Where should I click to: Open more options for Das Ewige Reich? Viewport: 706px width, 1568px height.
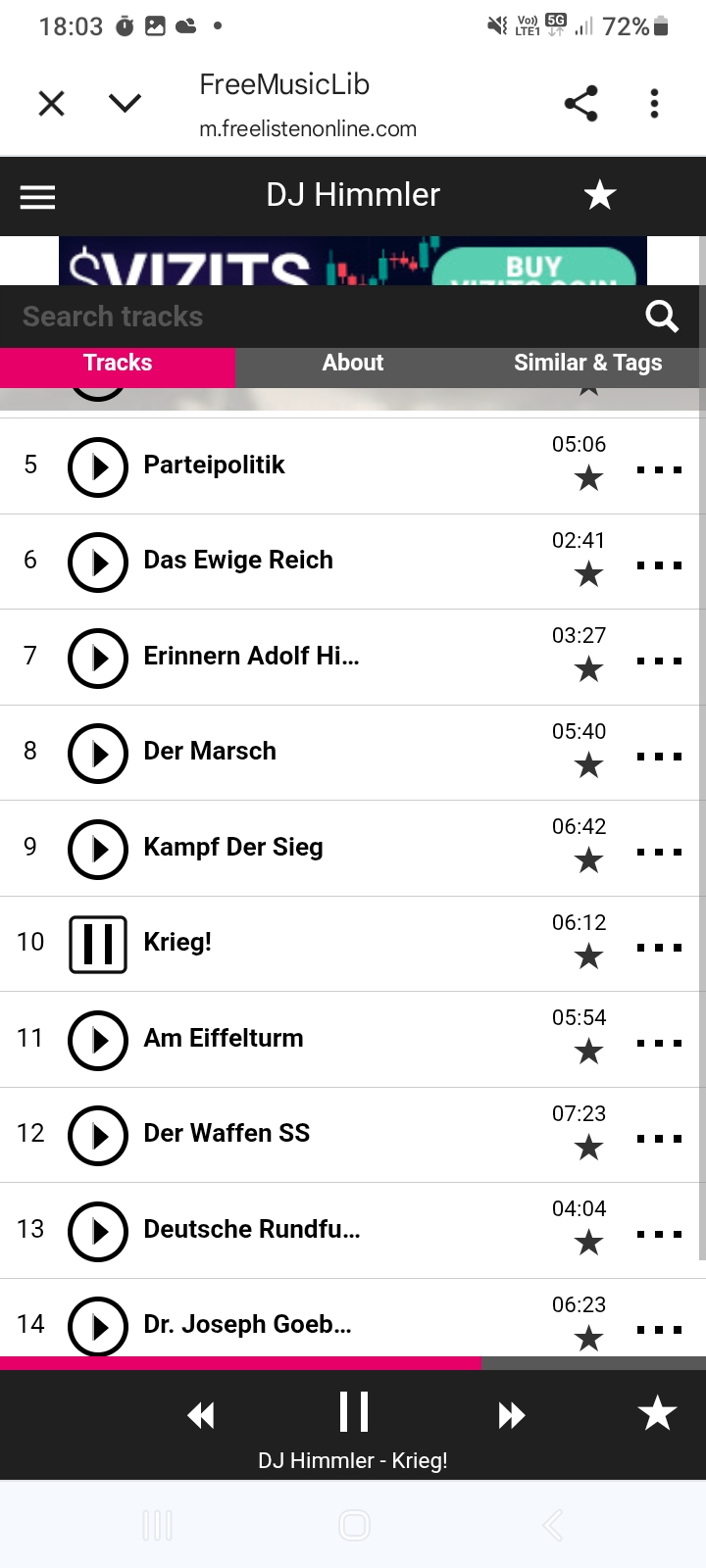(x=659, y=565)
